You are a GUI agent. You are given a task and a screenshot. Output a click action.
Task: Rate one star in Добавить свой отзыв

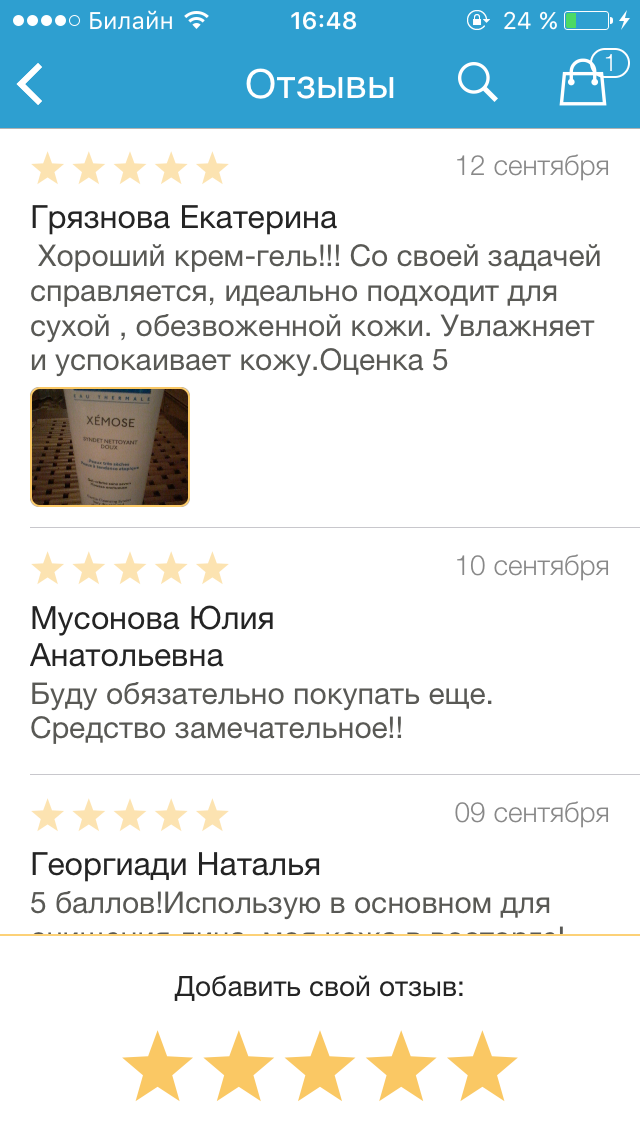[157, 1066]
